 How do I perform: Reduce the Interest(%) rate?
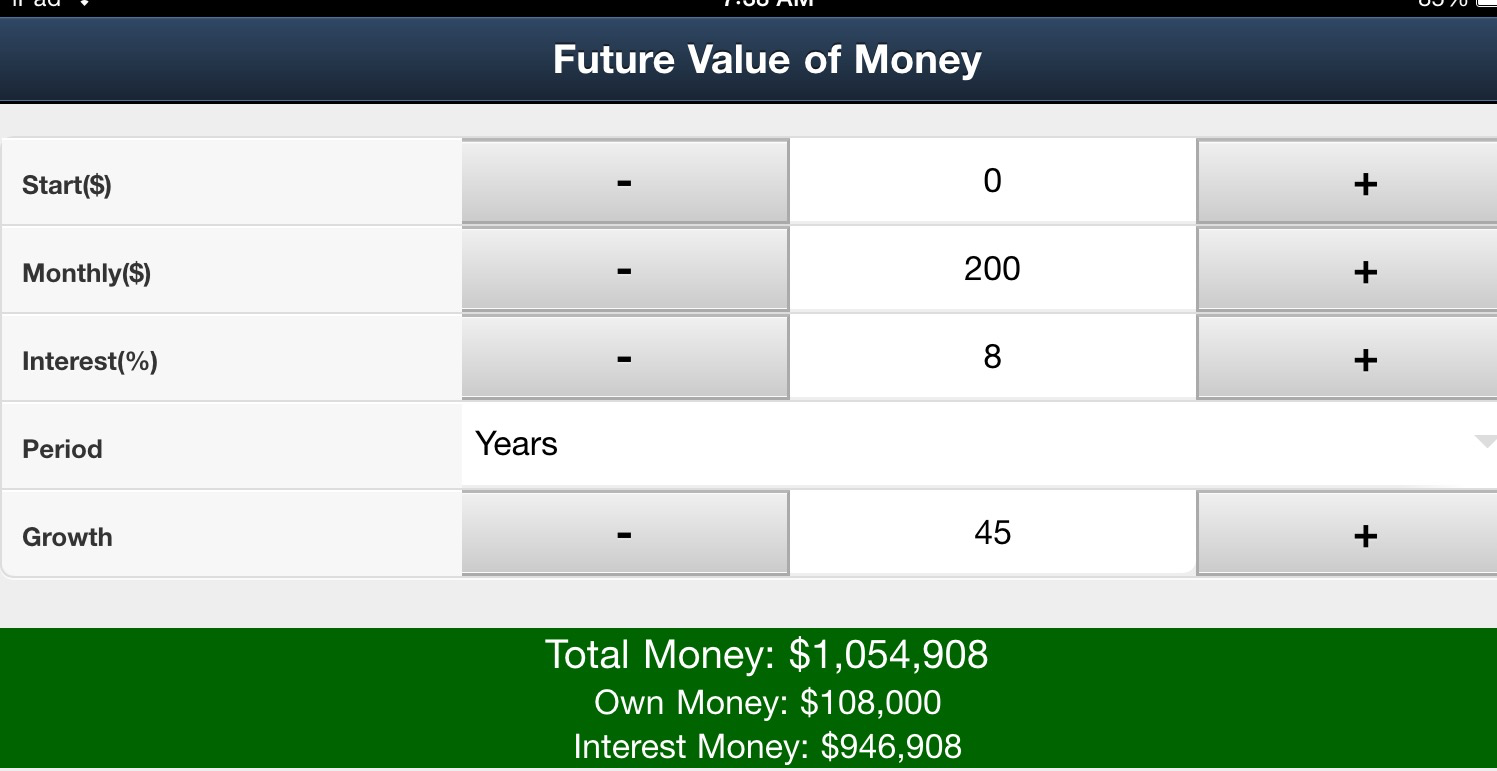pos(625,358)
